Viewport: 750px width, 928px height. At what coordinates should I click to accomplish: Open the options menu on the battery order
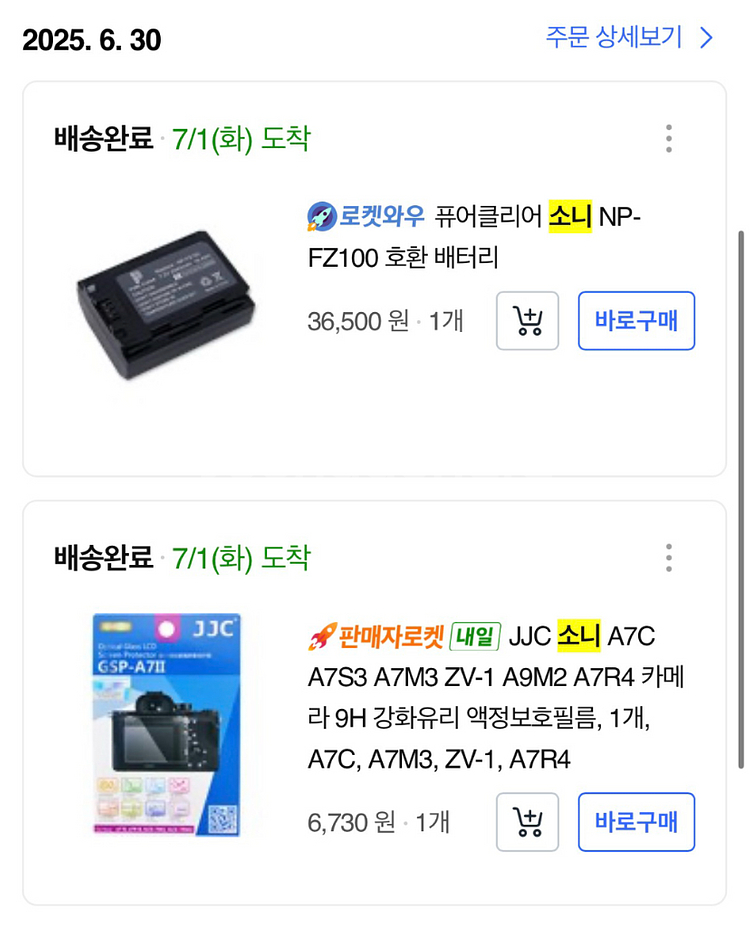tap(667, 139)
